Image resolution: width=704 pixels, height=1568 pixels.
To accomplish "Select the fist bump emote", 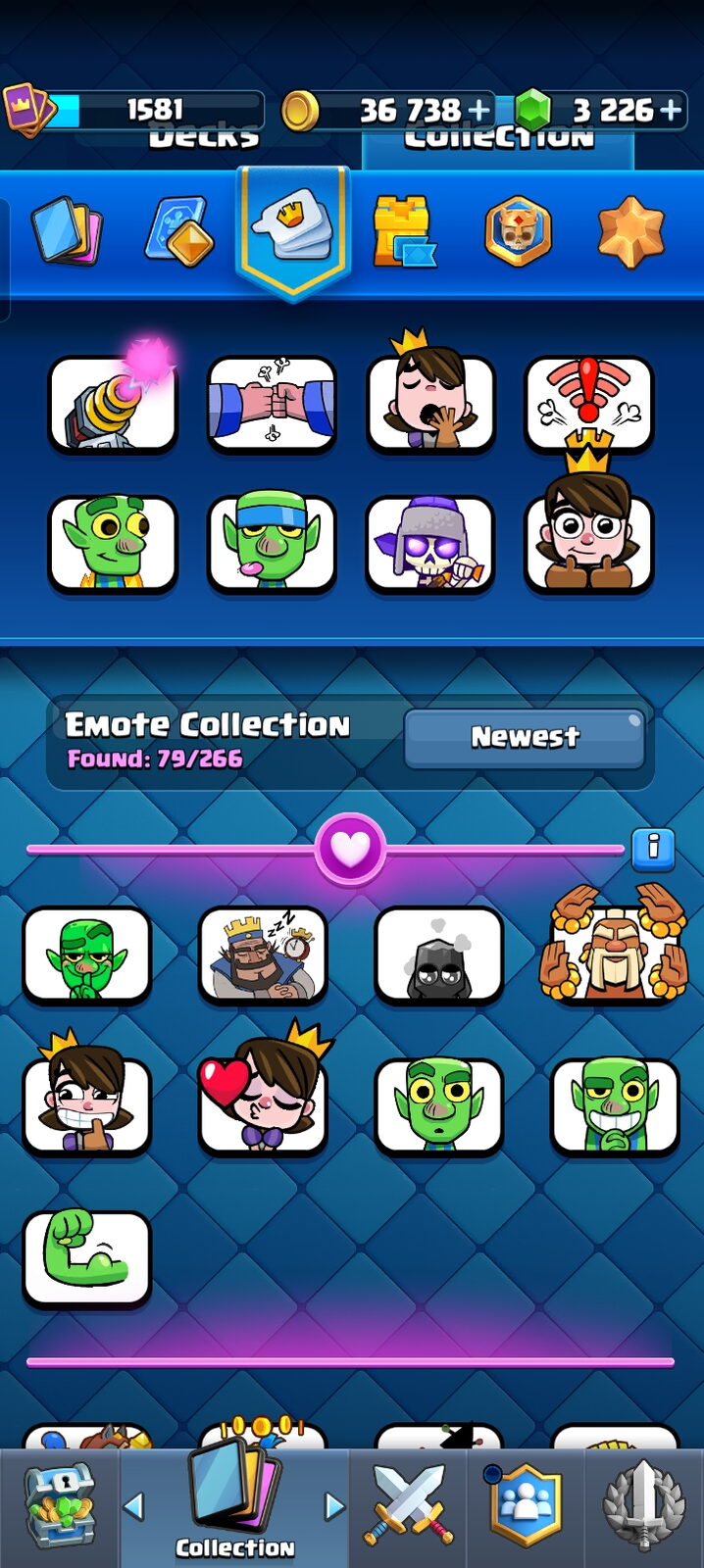I will 272,404.
